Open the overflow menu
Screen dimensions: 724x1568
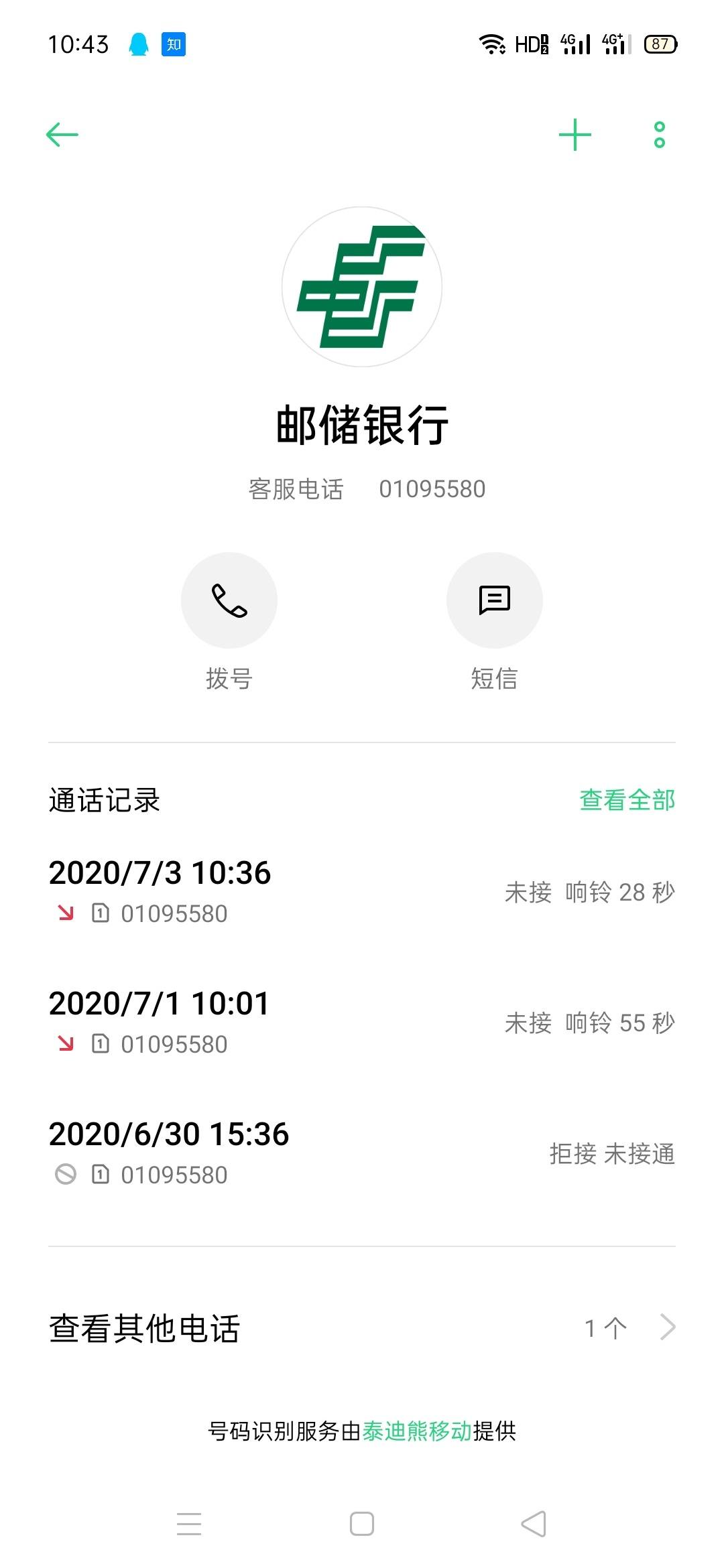click(660, 135)
